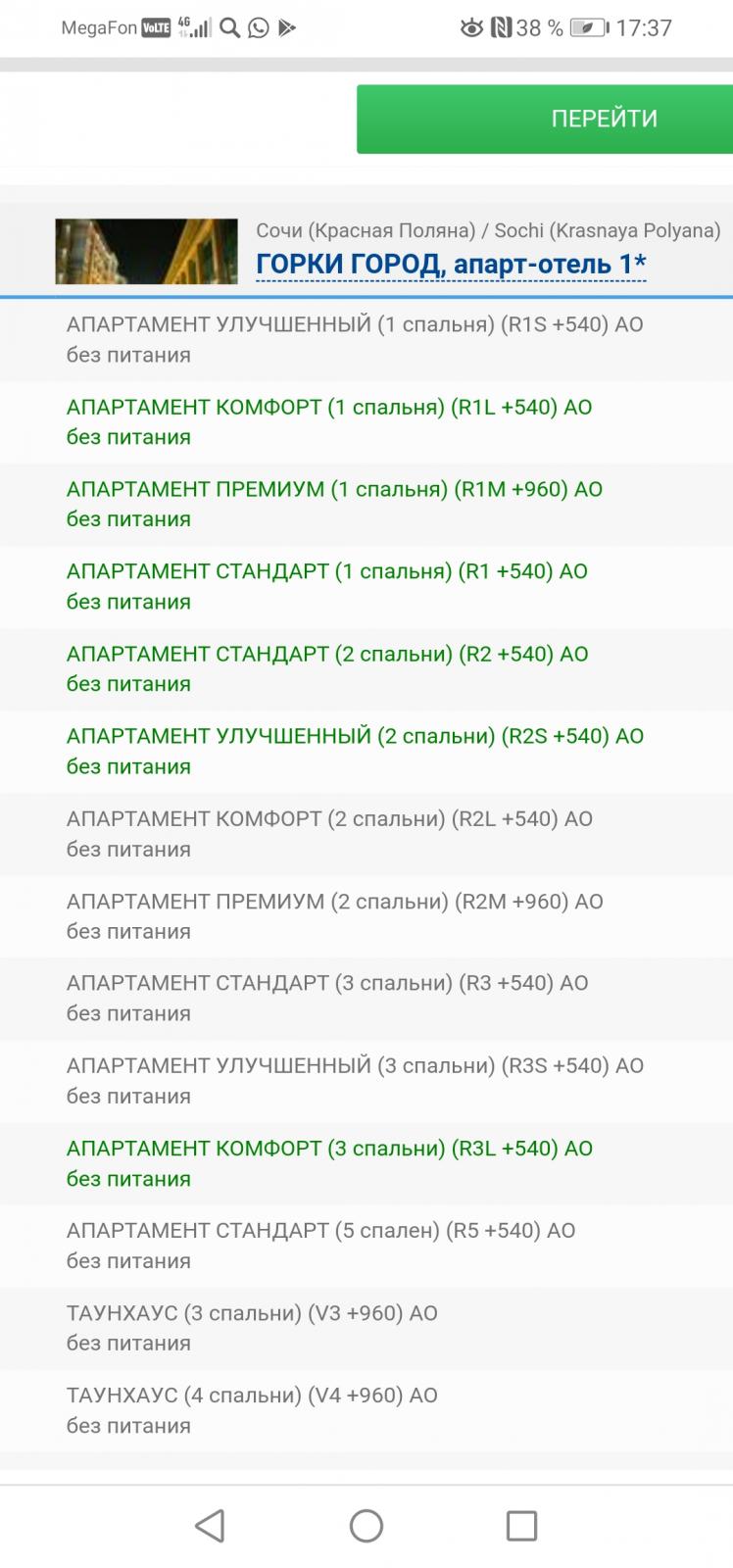Pick АПАРТАМЕНТ СТАНДАРТ (2 спальни) R2
Viewport: 733px width, 1568px height.
pos(366,669)
